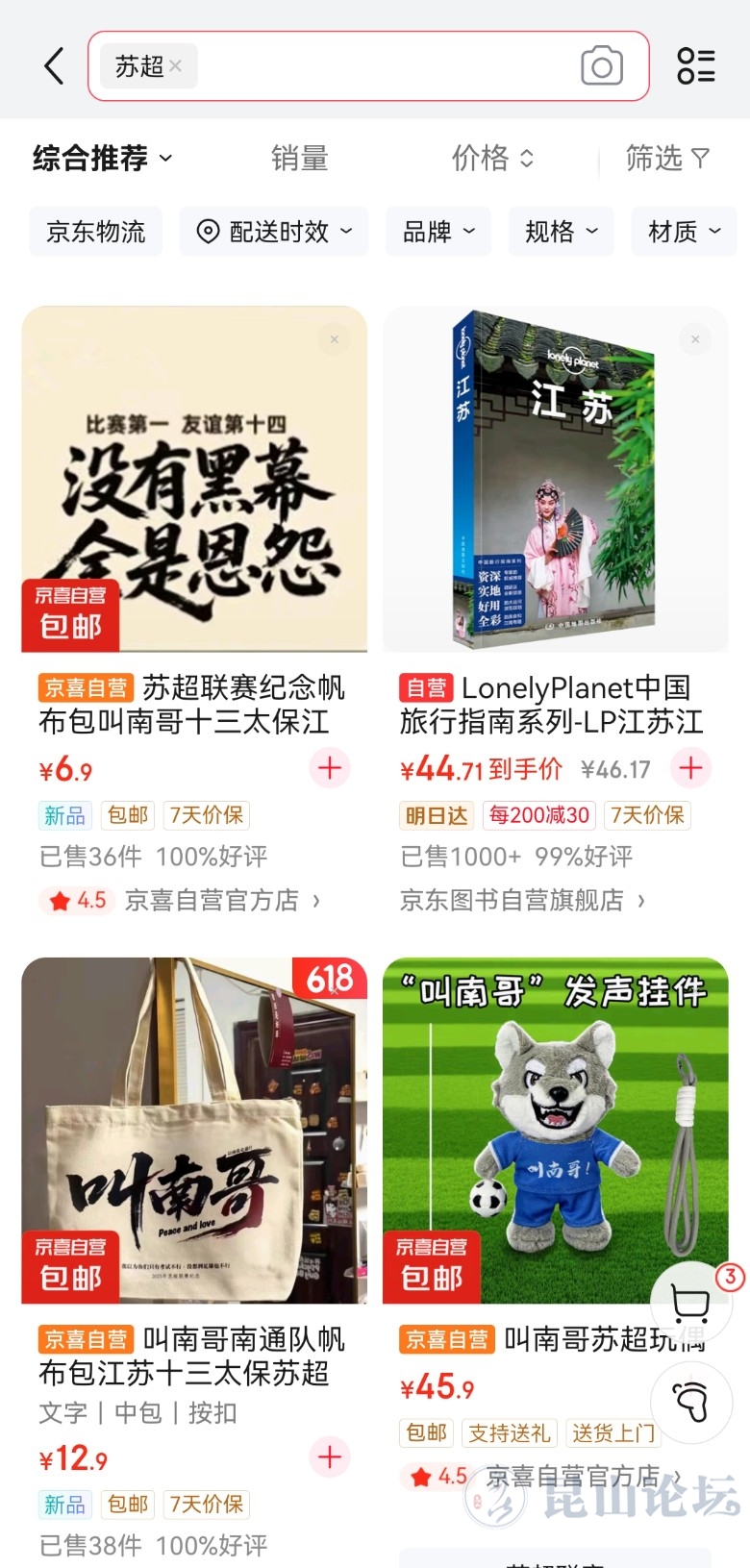Switch the results list layout
Screen dimensions: 750x1568
click(x=696, y=66)
